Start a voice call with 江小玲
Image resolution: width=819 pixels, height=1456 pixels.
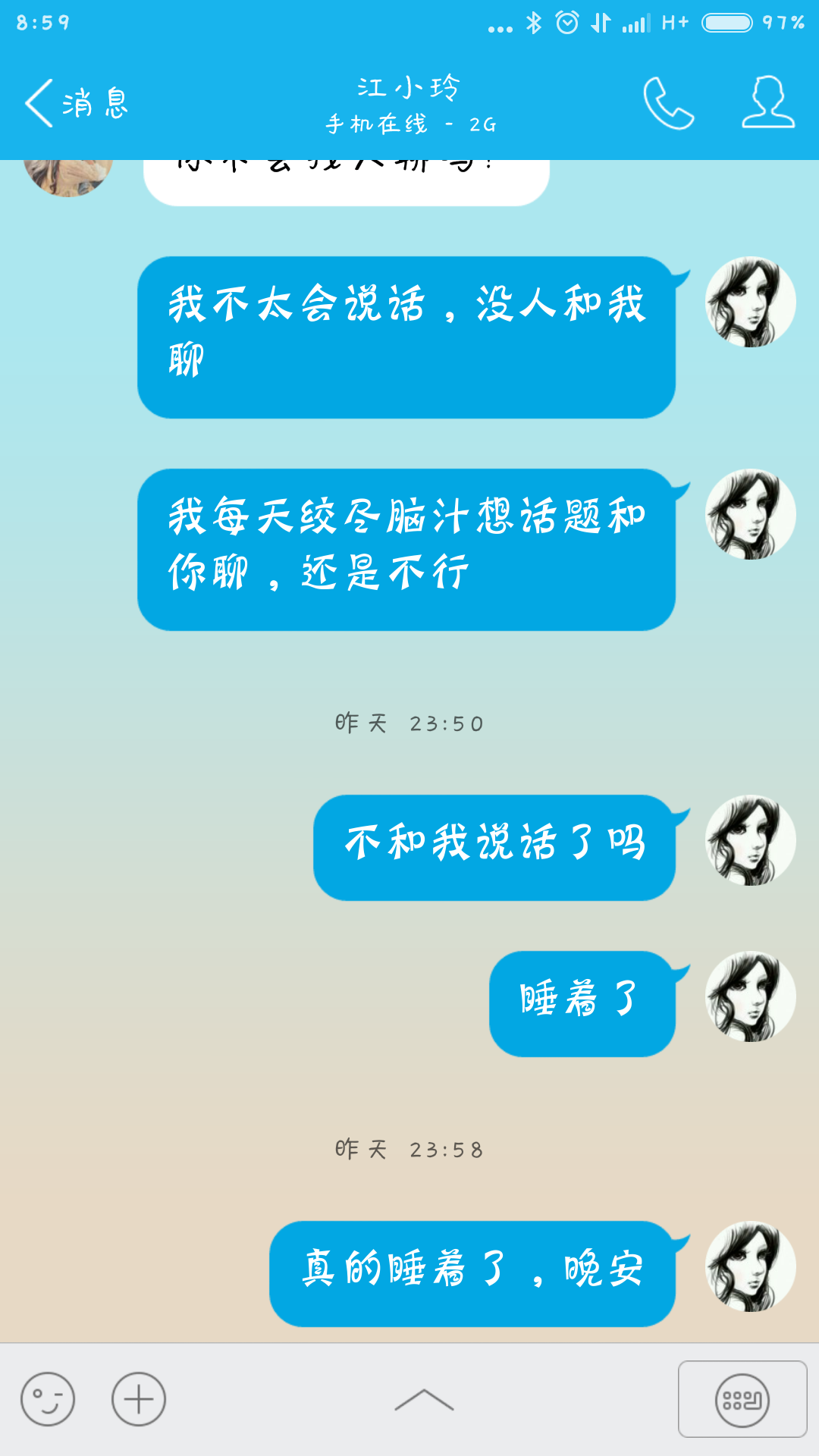[x=668, y=103]
